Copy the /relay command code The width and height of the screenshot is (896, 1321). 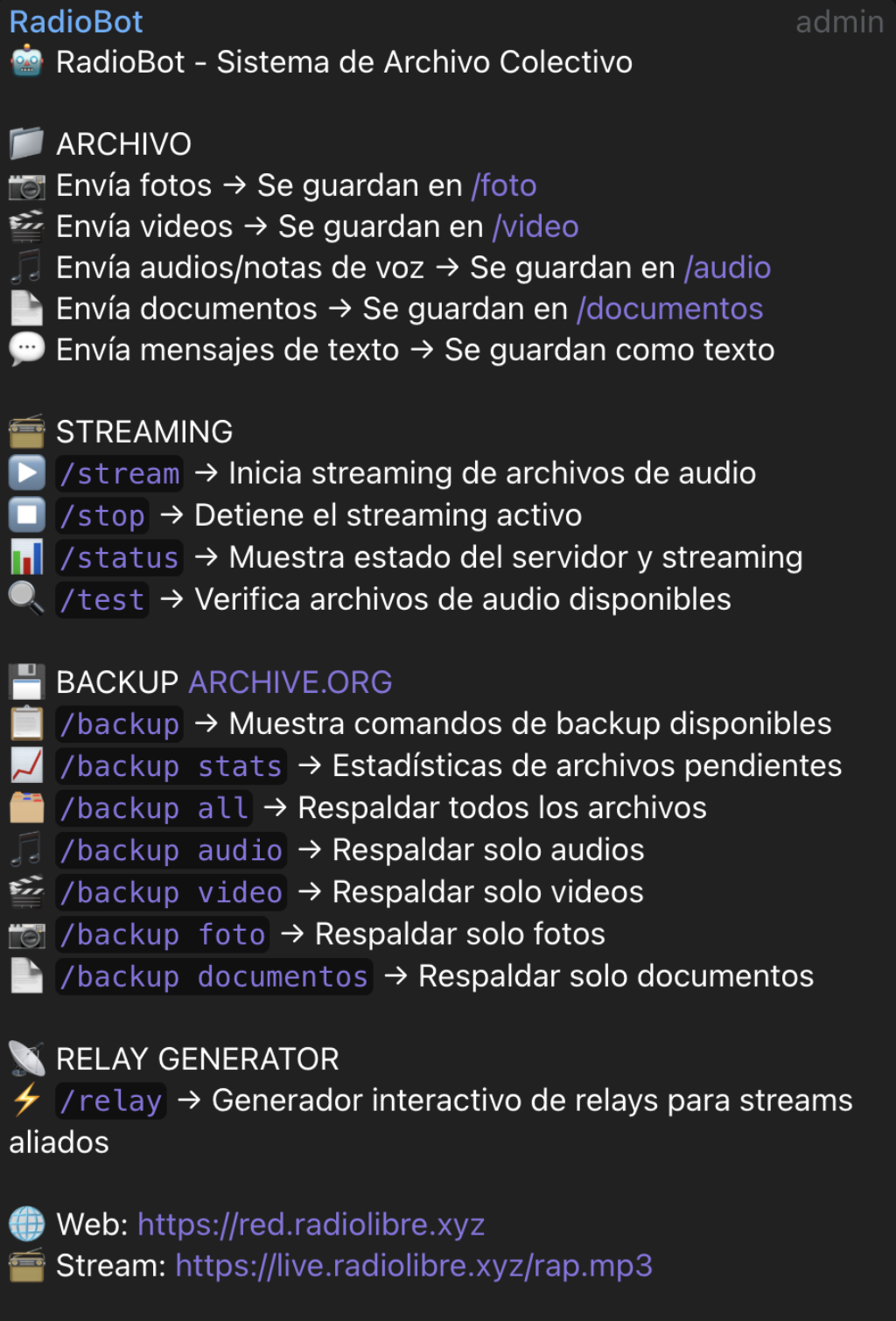tap(111, 1101)
